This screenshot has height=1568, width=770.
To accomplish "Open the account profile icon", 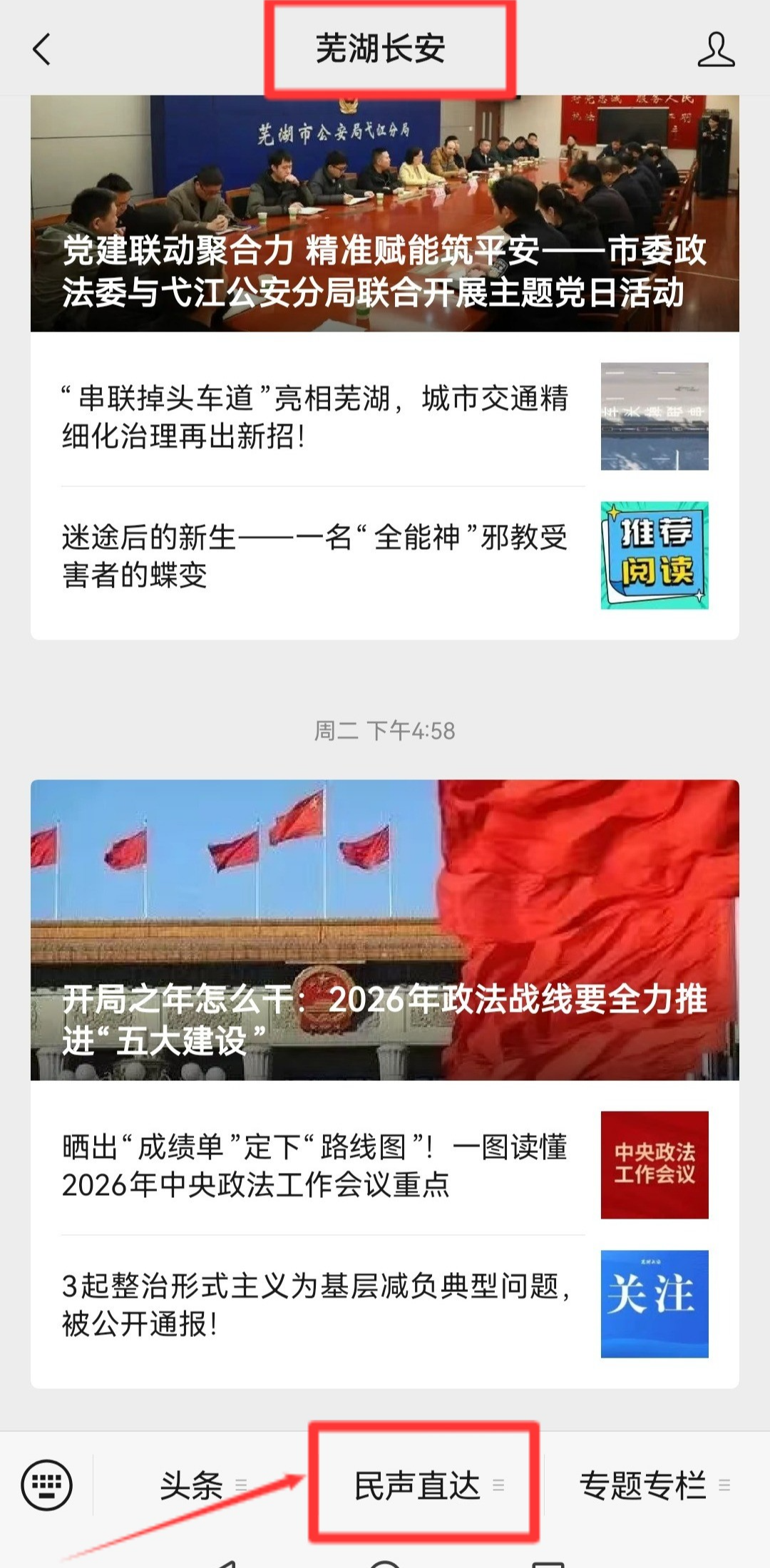I will point(716,50).
